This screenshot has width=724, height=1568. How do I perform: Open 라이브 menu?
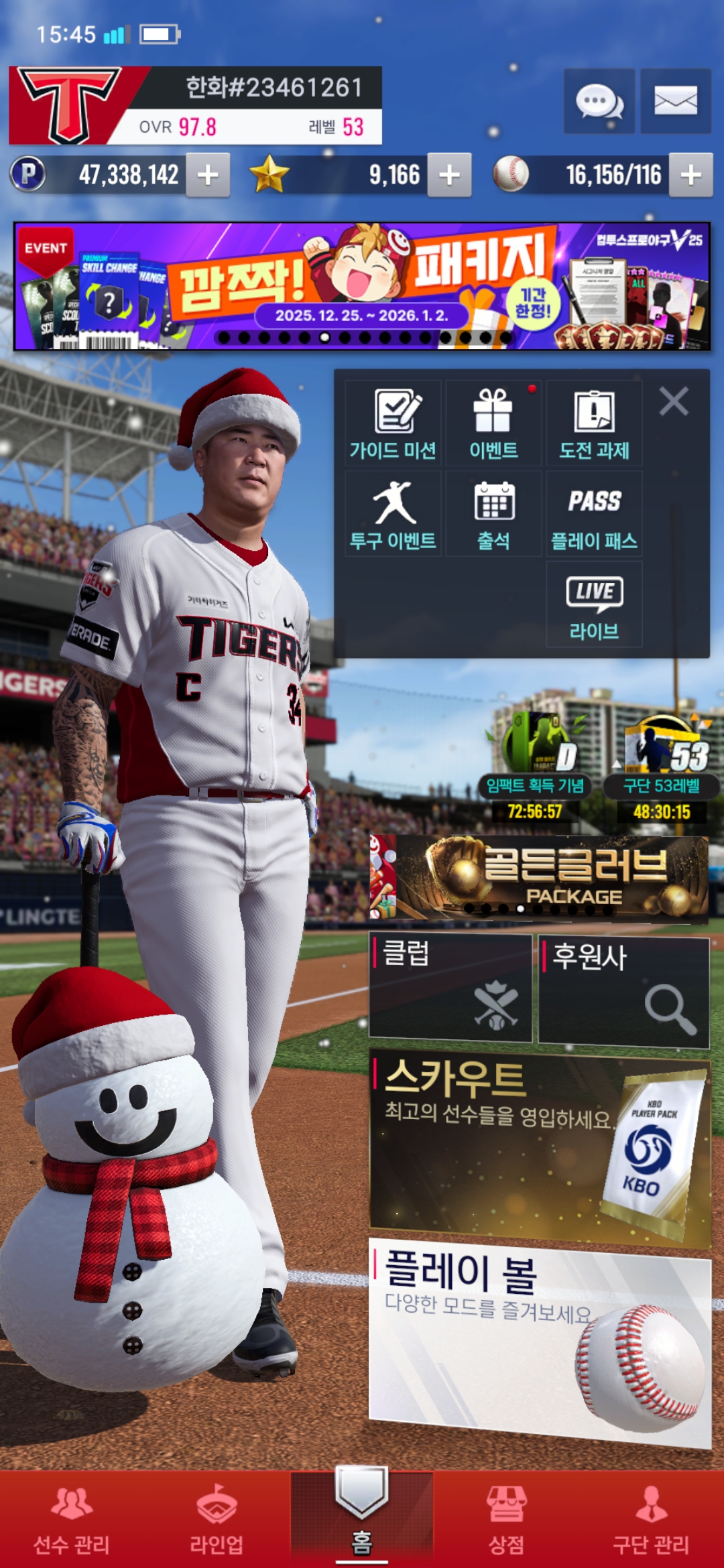coord(594,604)
